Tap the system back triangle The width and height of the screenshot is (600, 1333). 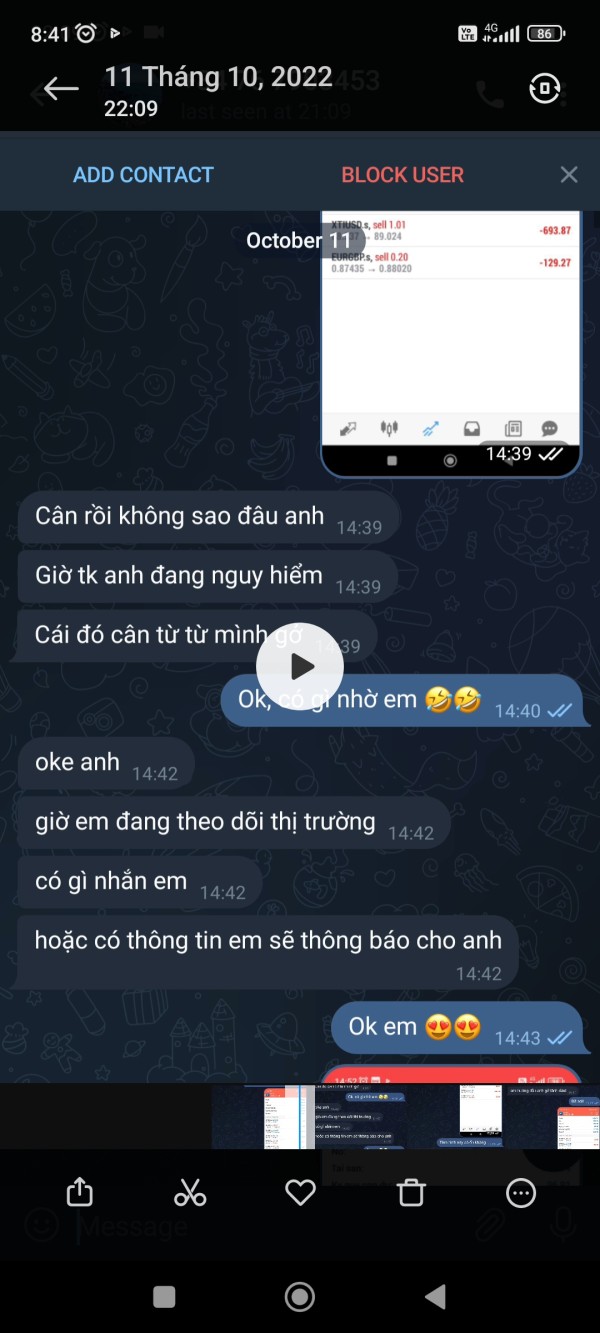pyautogui.click(x=435, y=1297)
